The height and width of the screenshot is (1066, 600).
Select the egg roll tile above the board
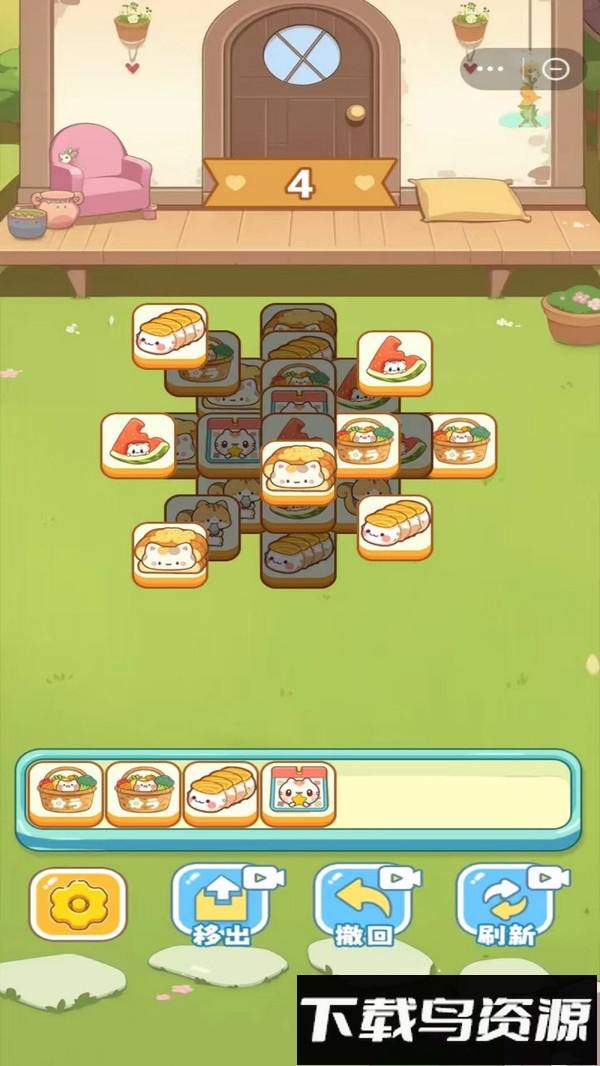point(169,336)
